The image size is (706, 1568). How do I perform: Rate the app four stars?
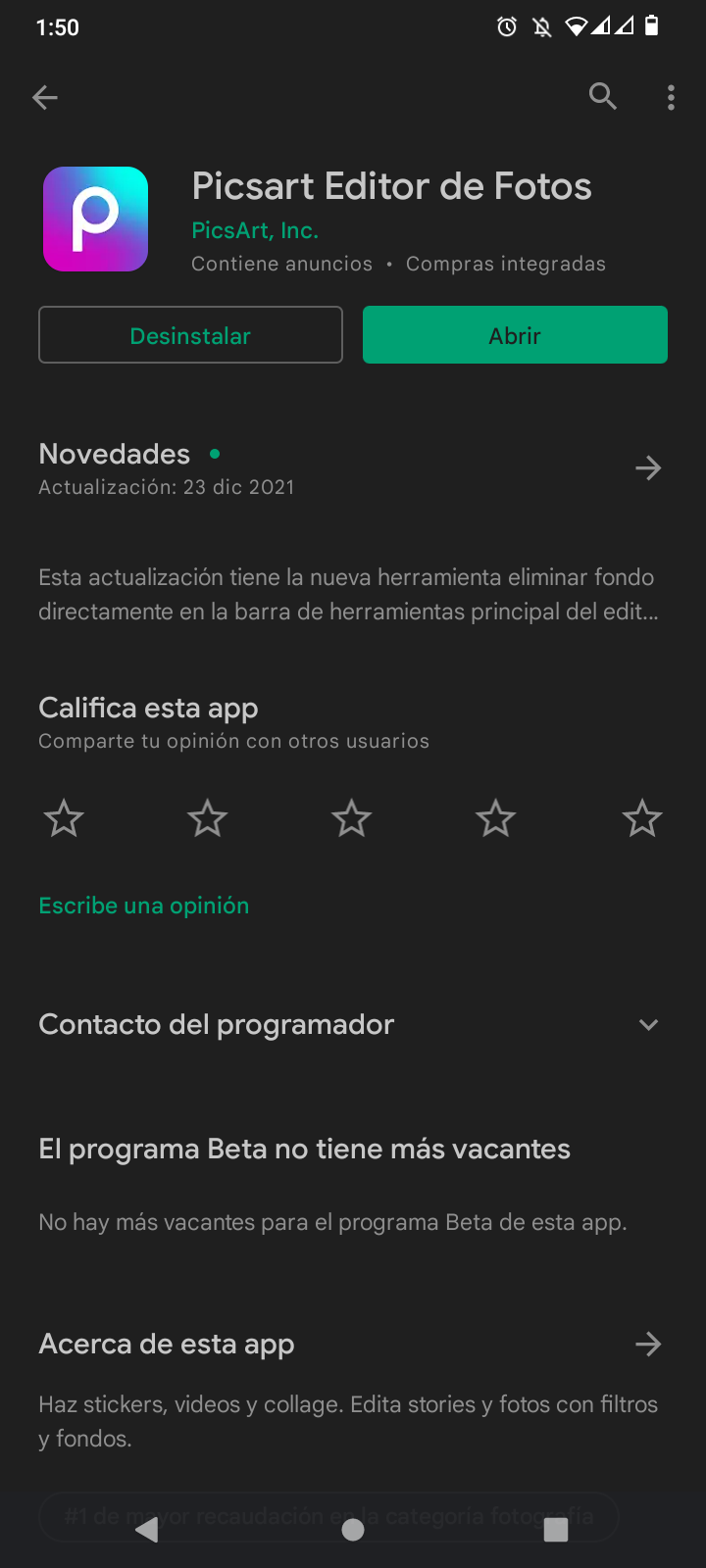click(495, 818)
